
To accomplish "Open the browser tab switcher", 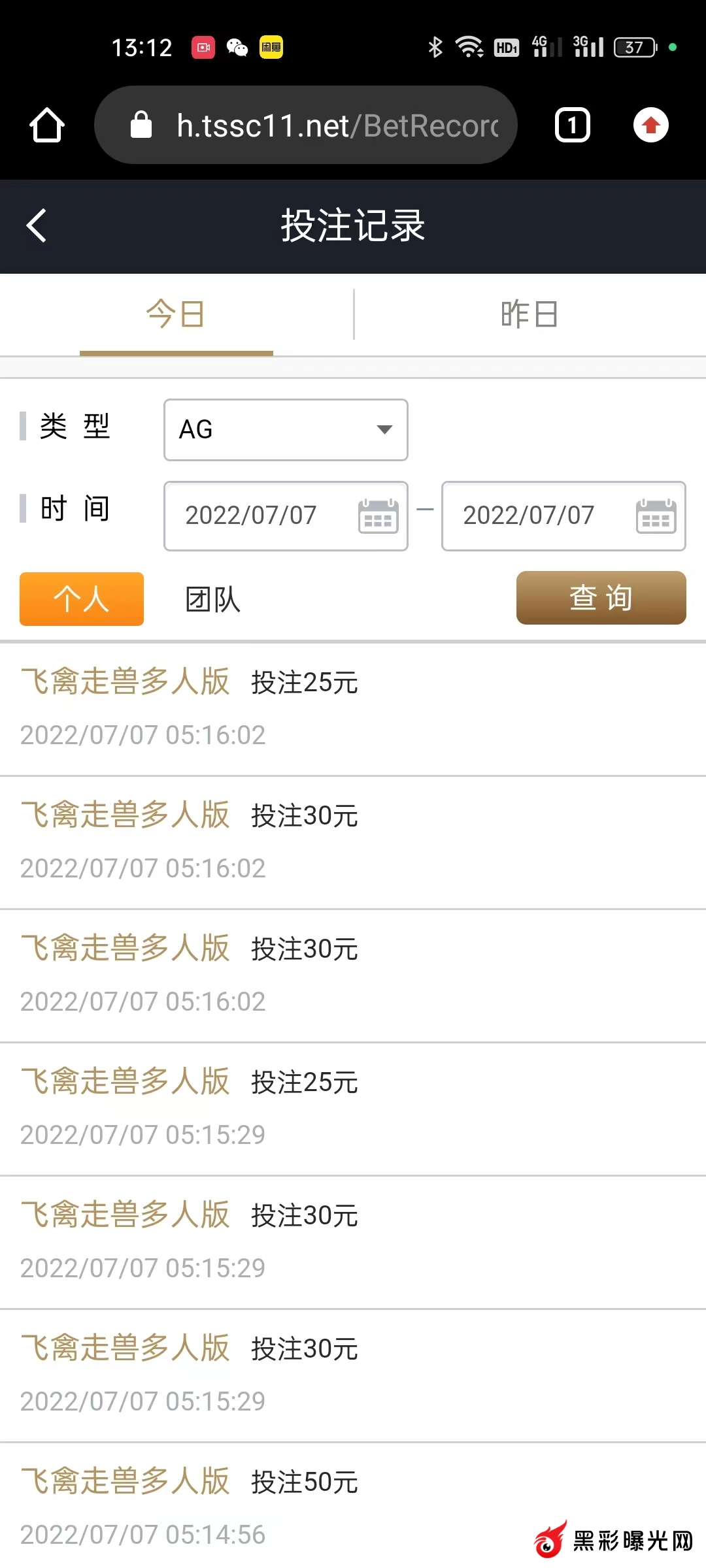I will click(572, 125).
